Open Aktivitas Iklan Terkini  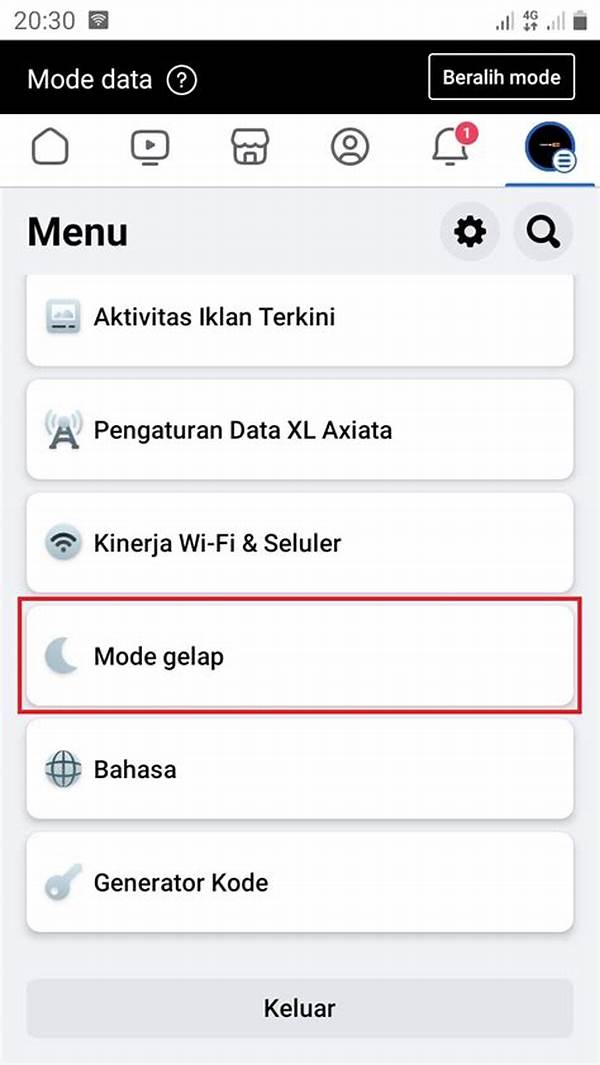click(x=299, y=318)
